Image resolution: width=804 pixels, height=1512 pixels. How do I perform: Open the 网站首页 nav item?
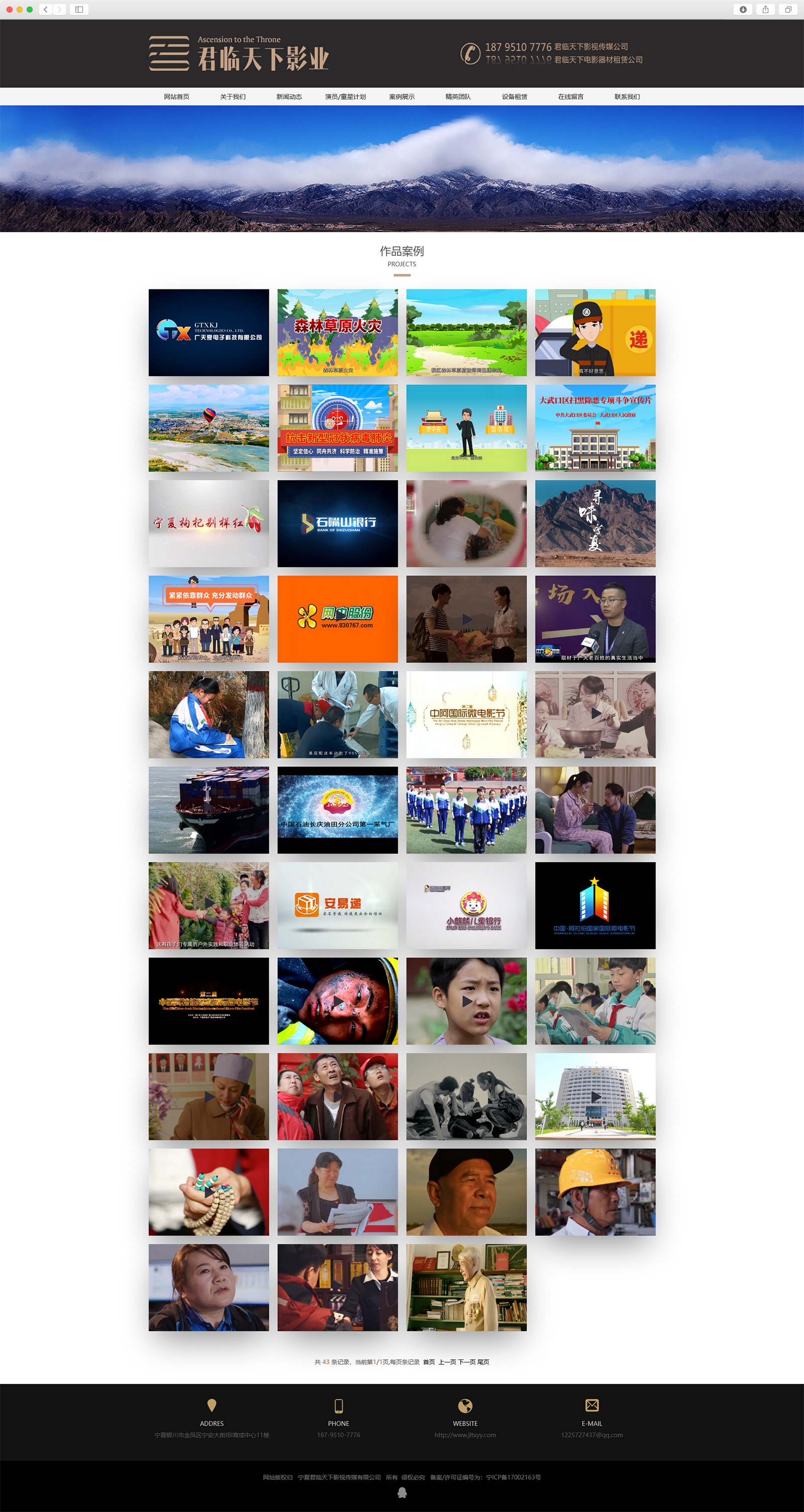176,97
